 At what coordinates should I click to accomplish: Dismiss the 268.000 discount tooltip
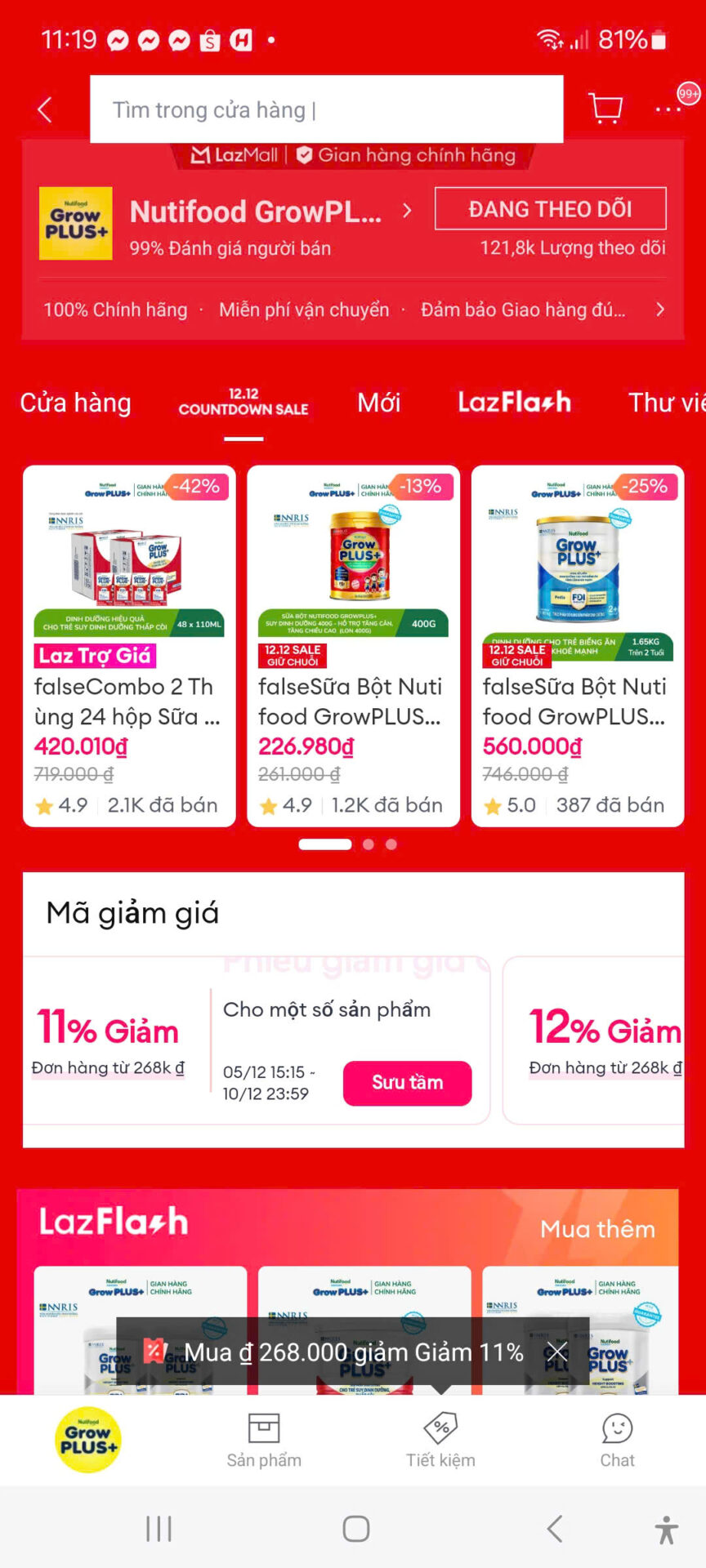pyautogui.click(x=557, y=1352)
